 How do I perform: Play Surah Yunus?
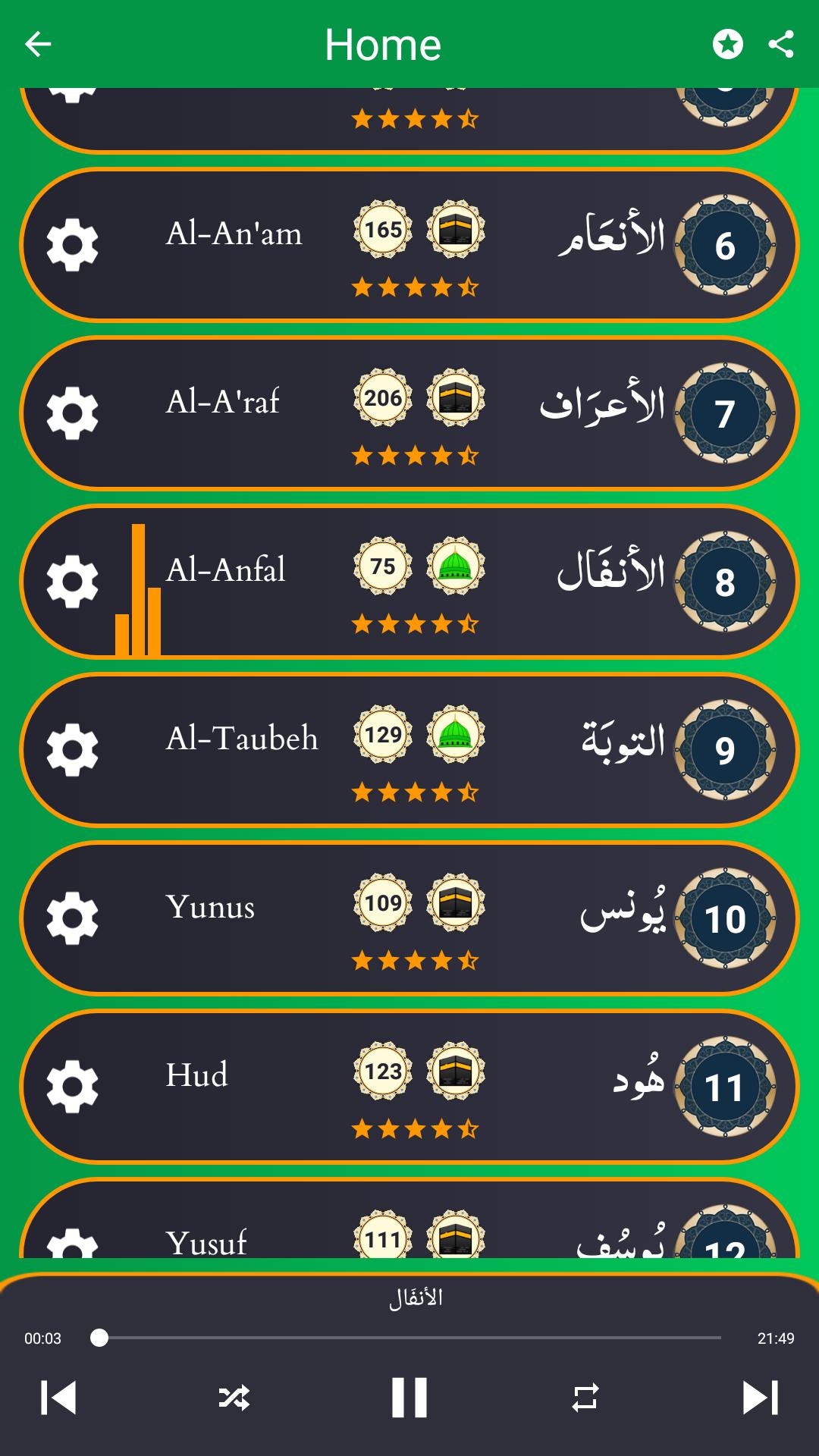[409, 918]
